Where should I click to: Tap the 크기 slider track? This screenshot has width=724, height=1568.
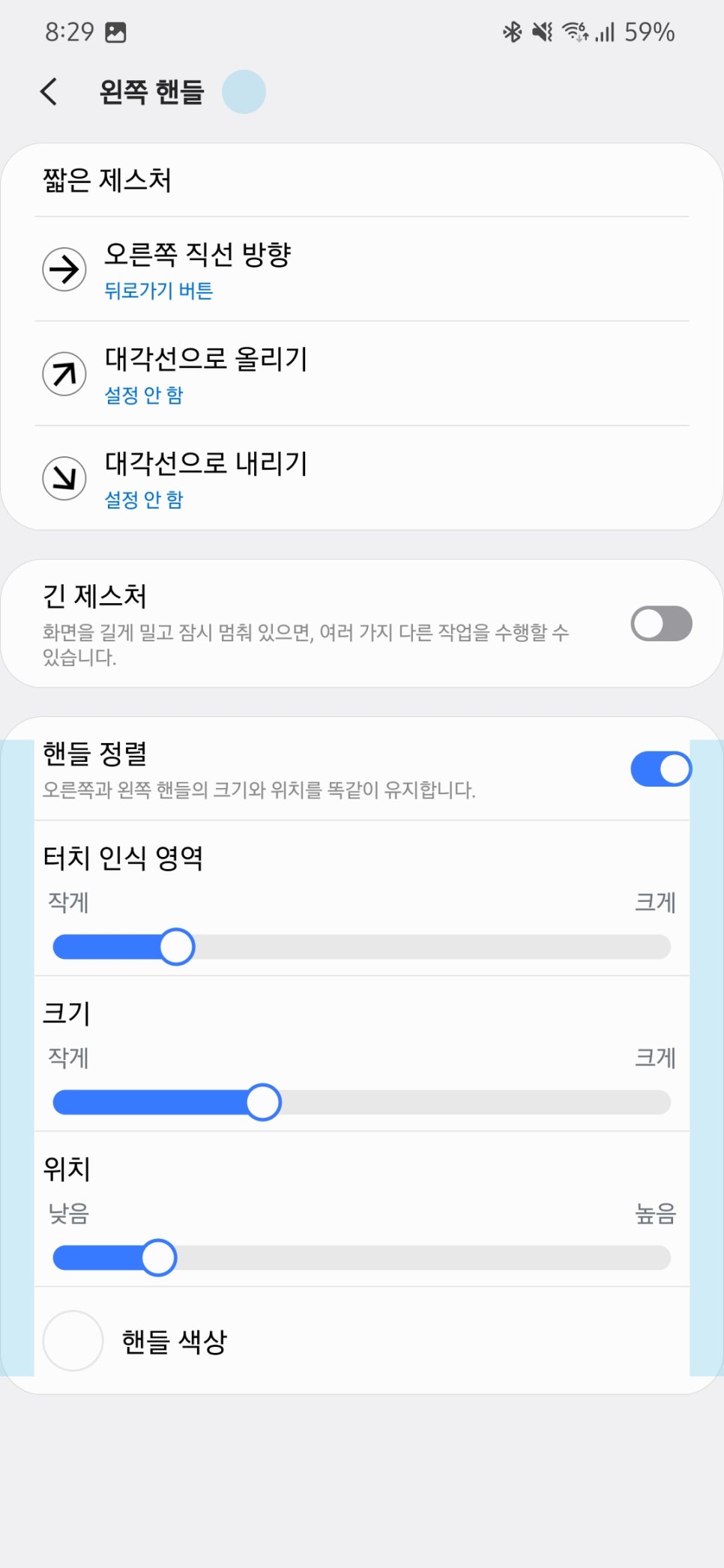[362, 1102]
